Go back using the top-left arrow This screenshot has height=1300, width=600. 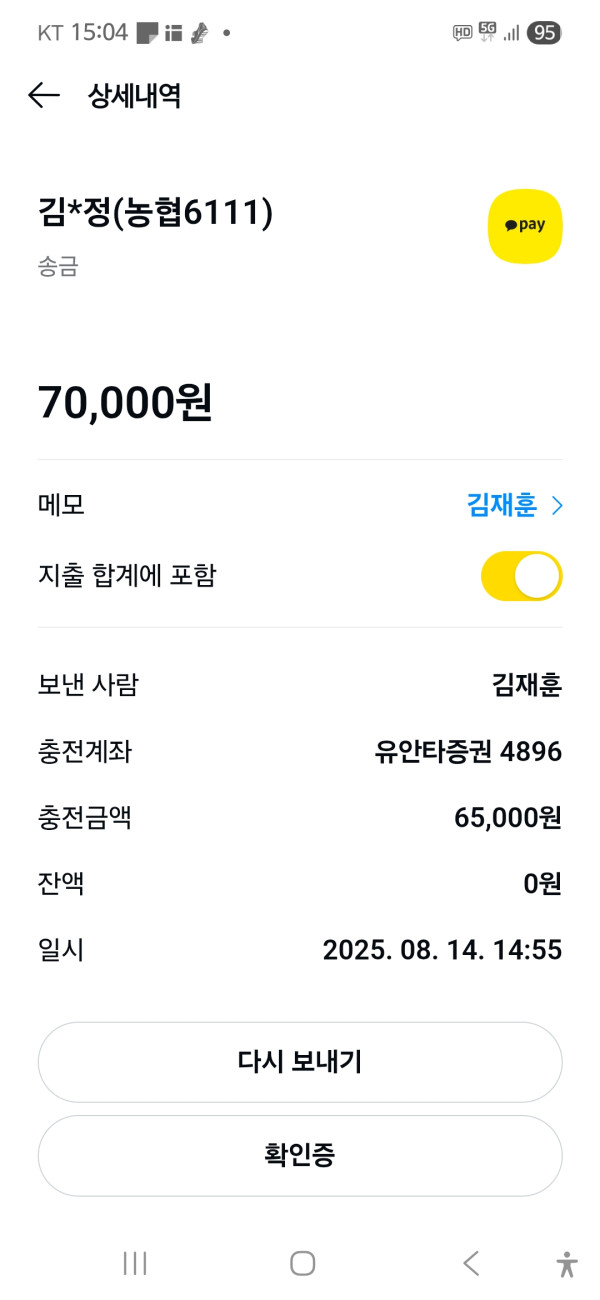tap(44, 96)
